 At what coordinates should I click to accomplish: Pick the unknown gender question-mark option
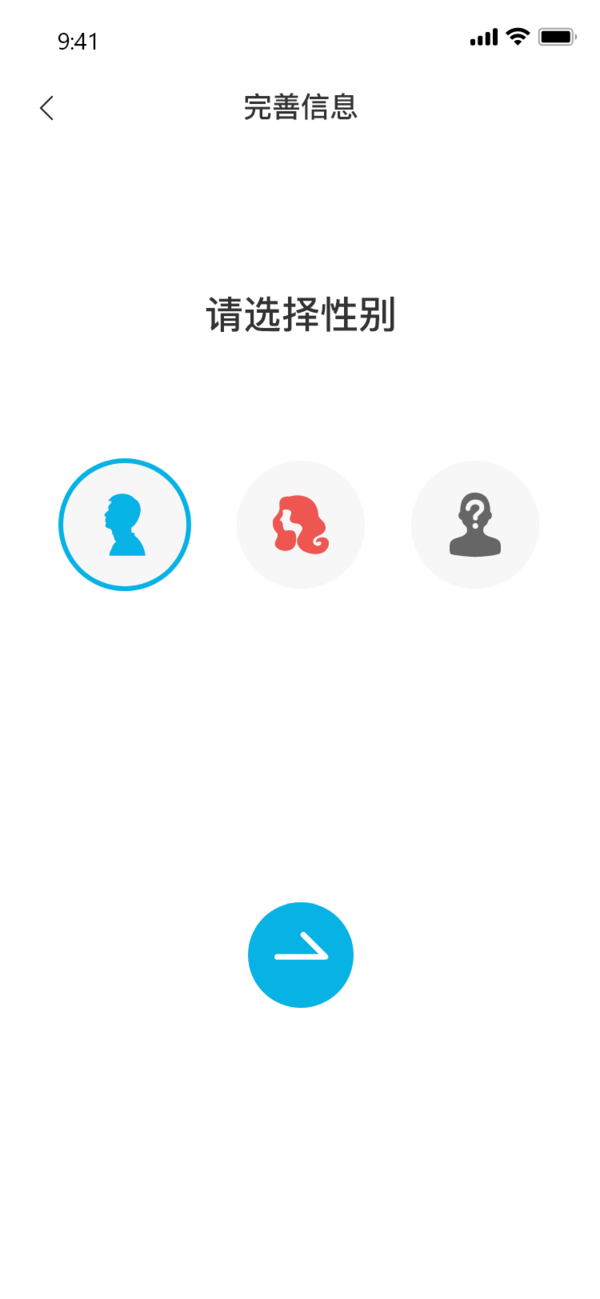point(475,524)
